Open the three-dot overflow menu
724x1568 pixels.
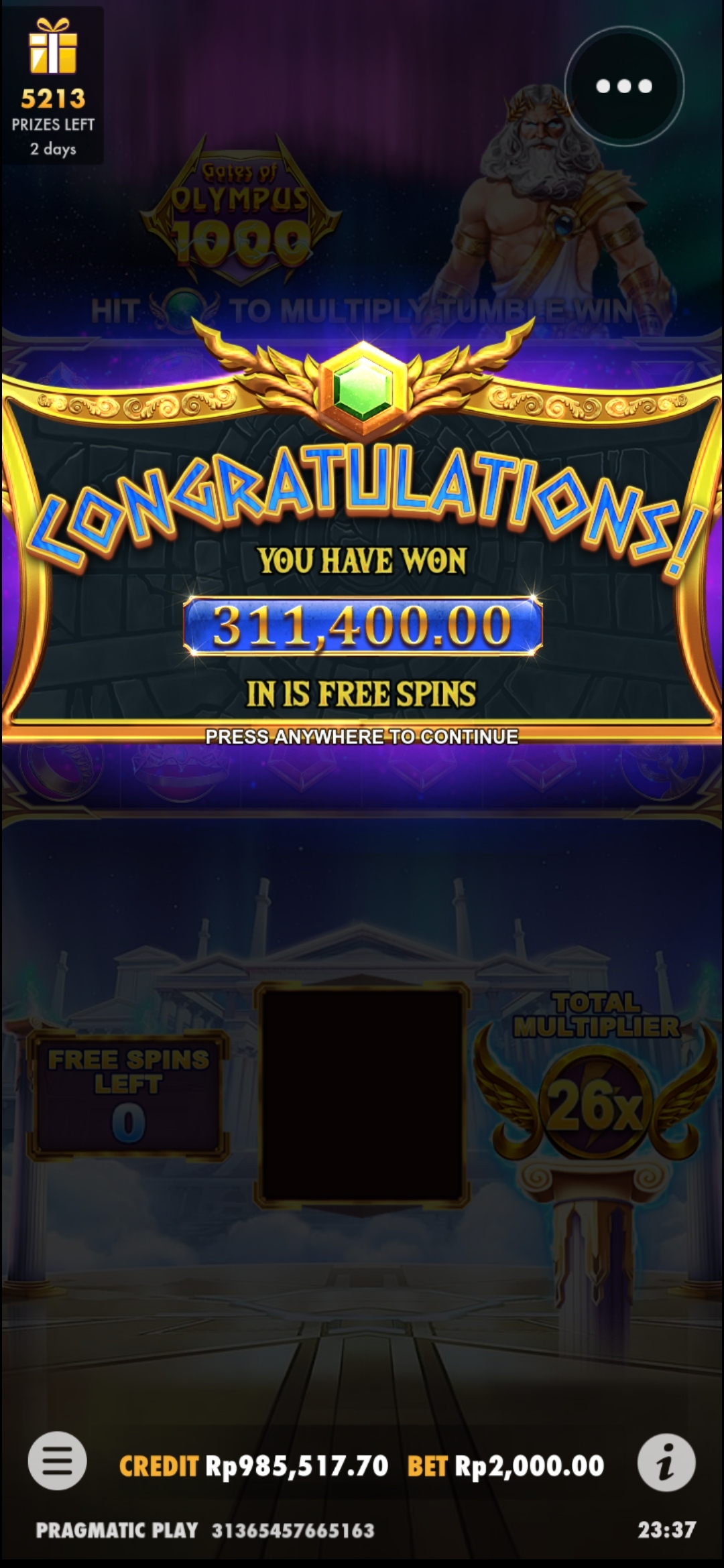pyautogui.click(x=623, y=86)
